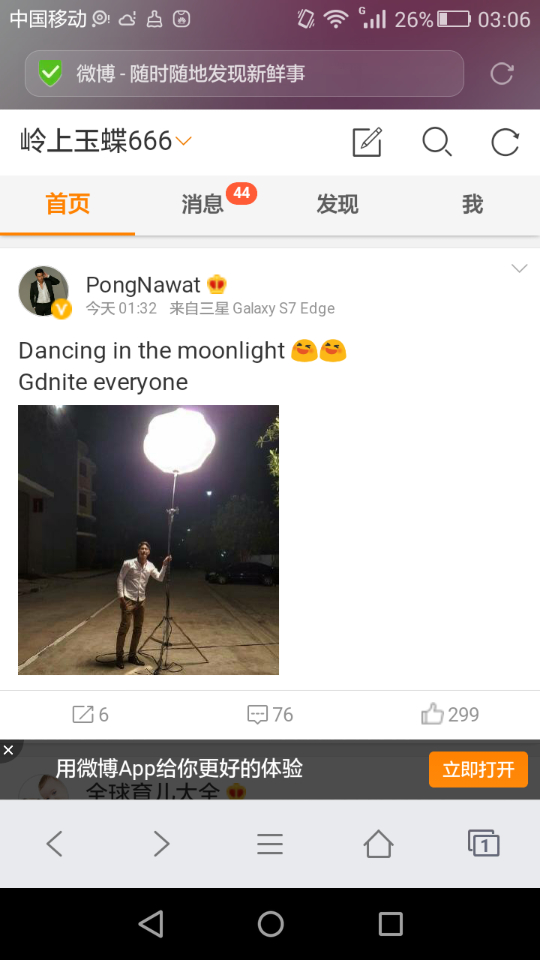Open the browser menu

270,844
